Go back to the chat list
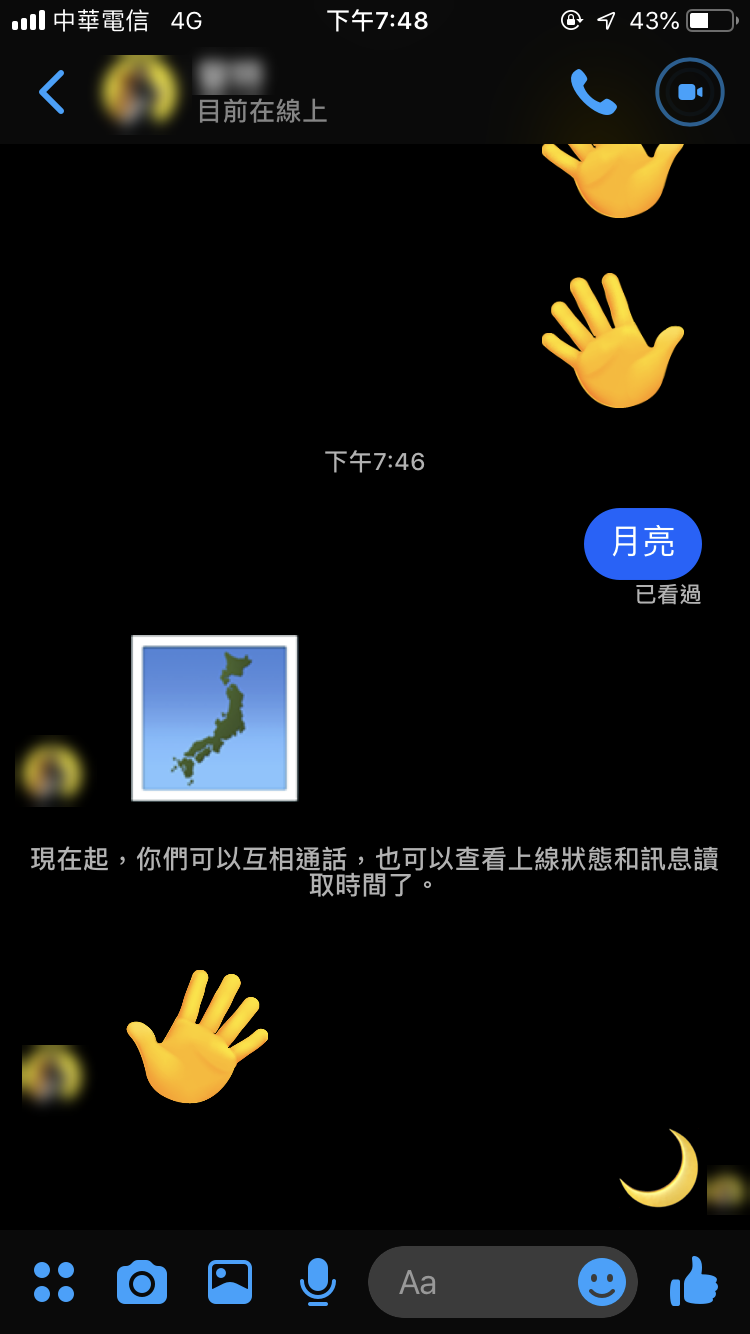This screenshot has width=750, height=1334. point(52,91)
